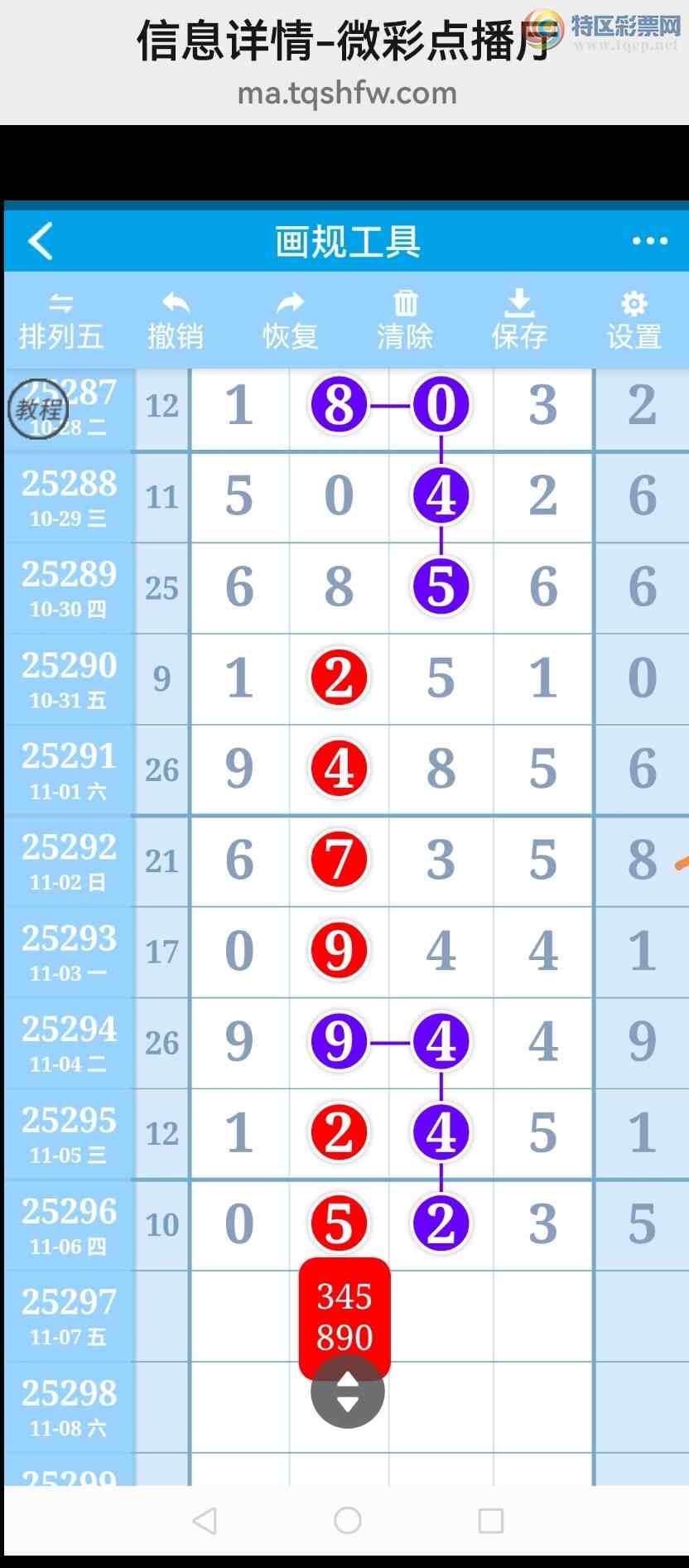This screenshot has width=689, height=1568.
Task: Open 设置 settings
Action: point(634,321)
